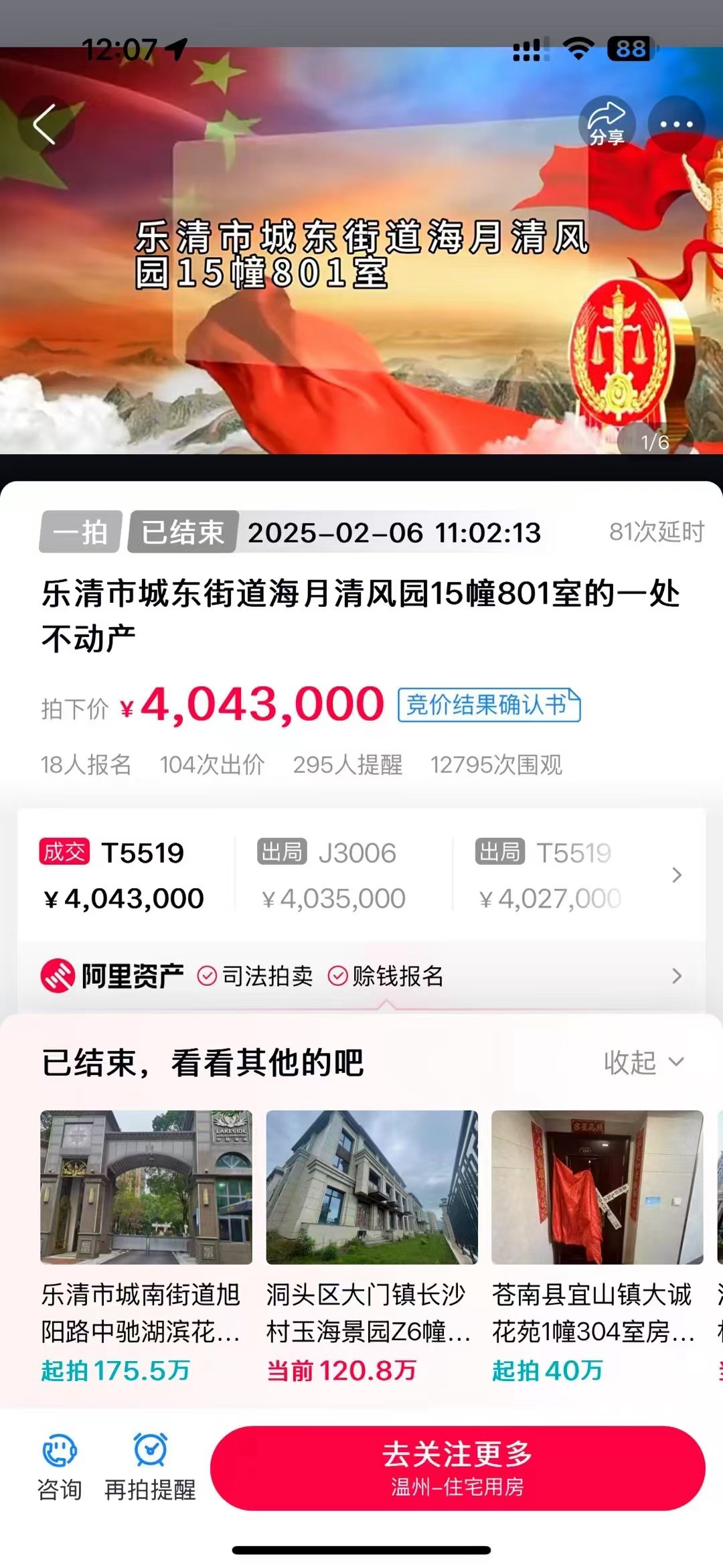Tap 咨询 to contact customer service

pos(60,1468)
